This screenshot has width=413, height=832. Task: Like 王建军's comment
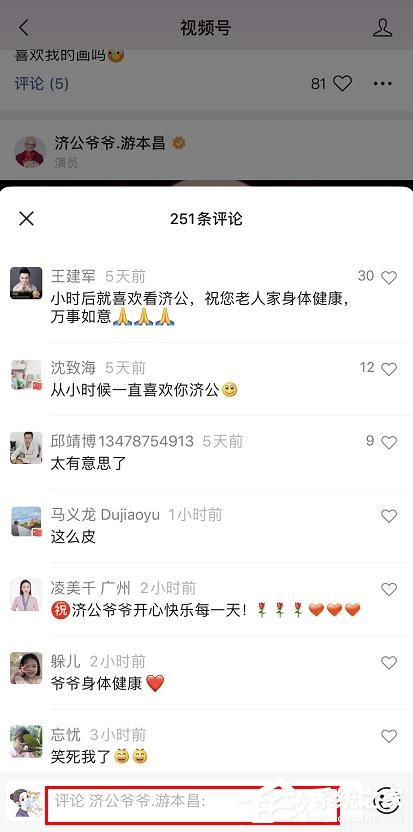point(389,278)
